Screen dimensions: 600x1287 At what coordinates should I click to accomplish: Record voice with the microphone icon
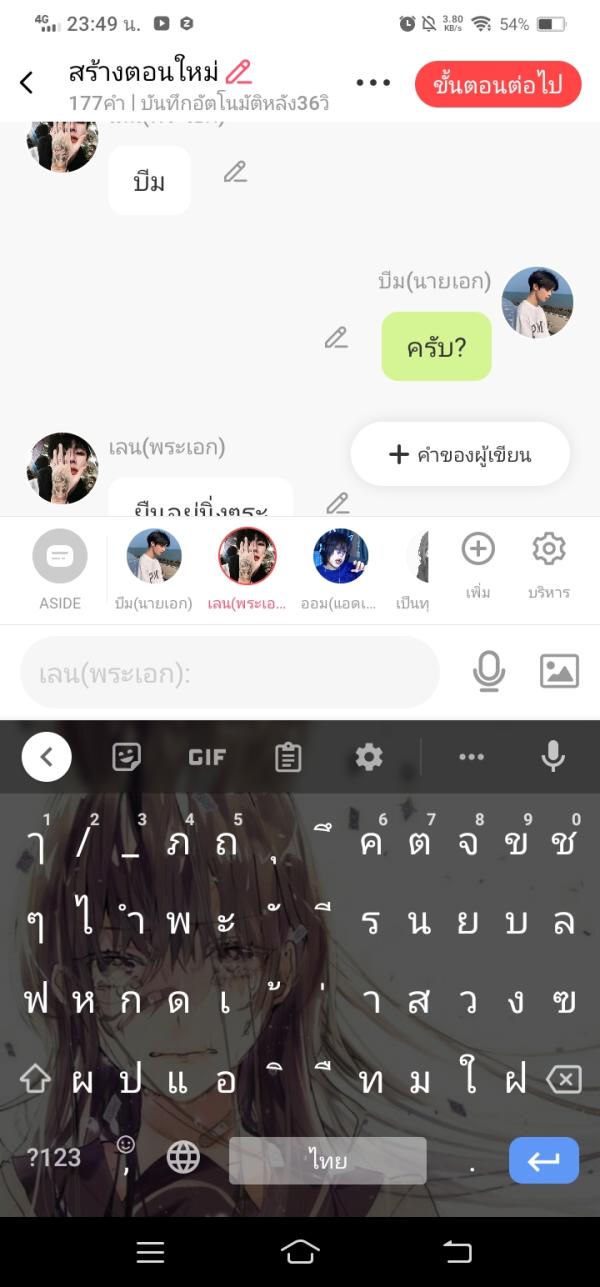[488, 672]
